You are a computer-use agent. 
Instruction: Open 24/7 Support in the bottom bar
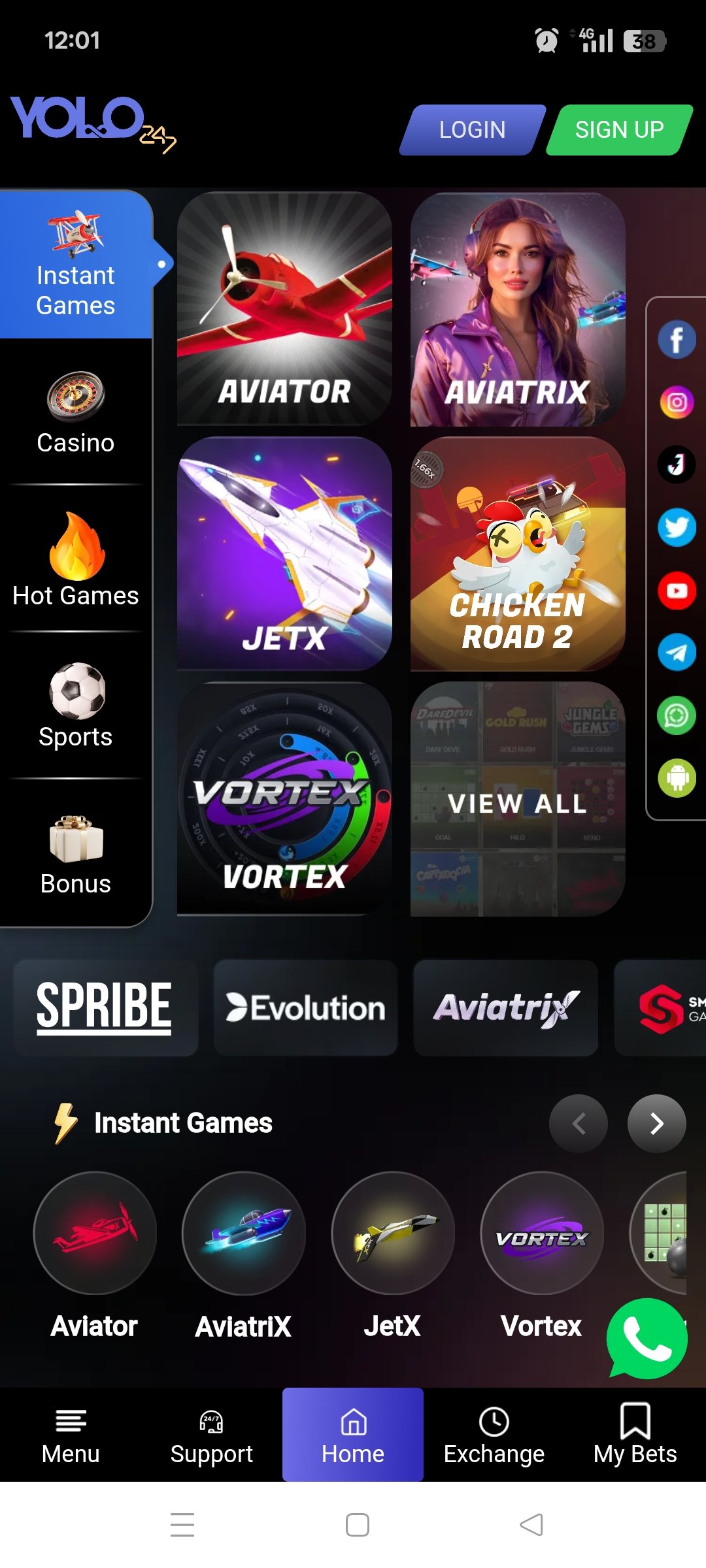point(212,1435)
